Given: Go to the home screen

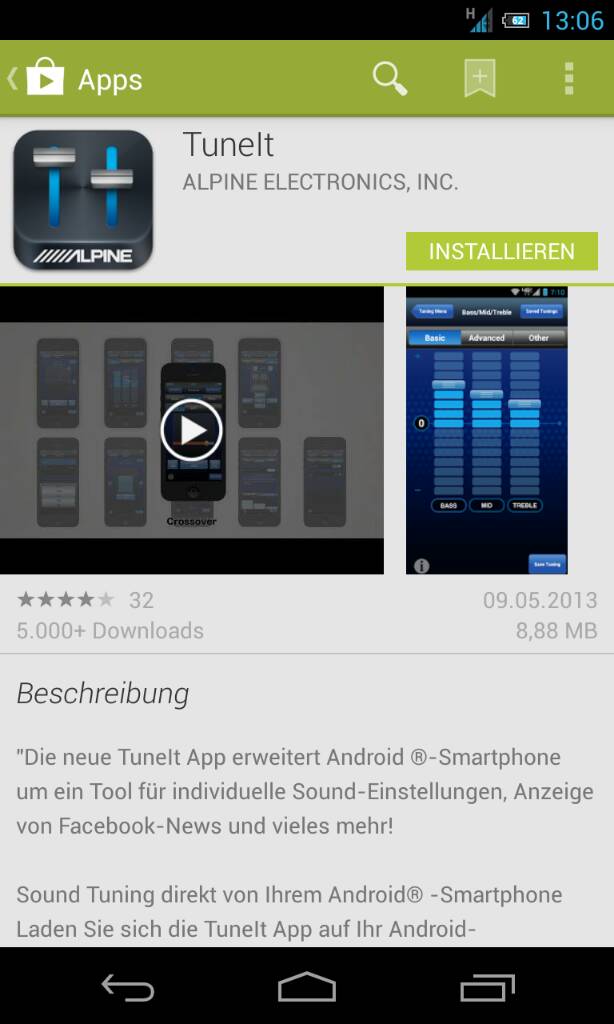Looking at the screenshot, I should [x=307, y=988].
